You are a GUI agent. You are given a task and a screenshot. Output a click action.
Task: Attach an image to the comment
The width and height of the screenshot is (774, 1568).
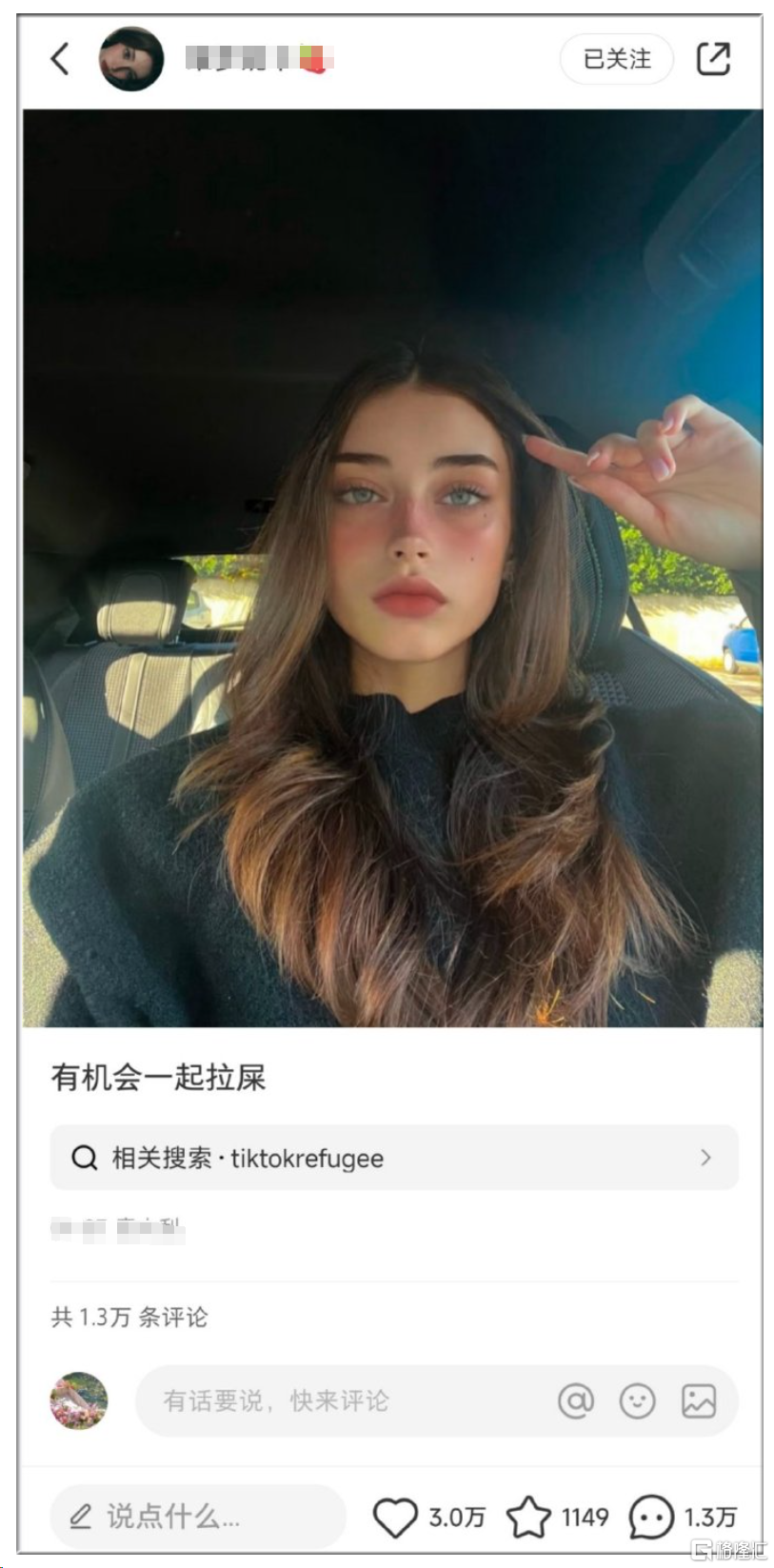(x=699, y=1400)
